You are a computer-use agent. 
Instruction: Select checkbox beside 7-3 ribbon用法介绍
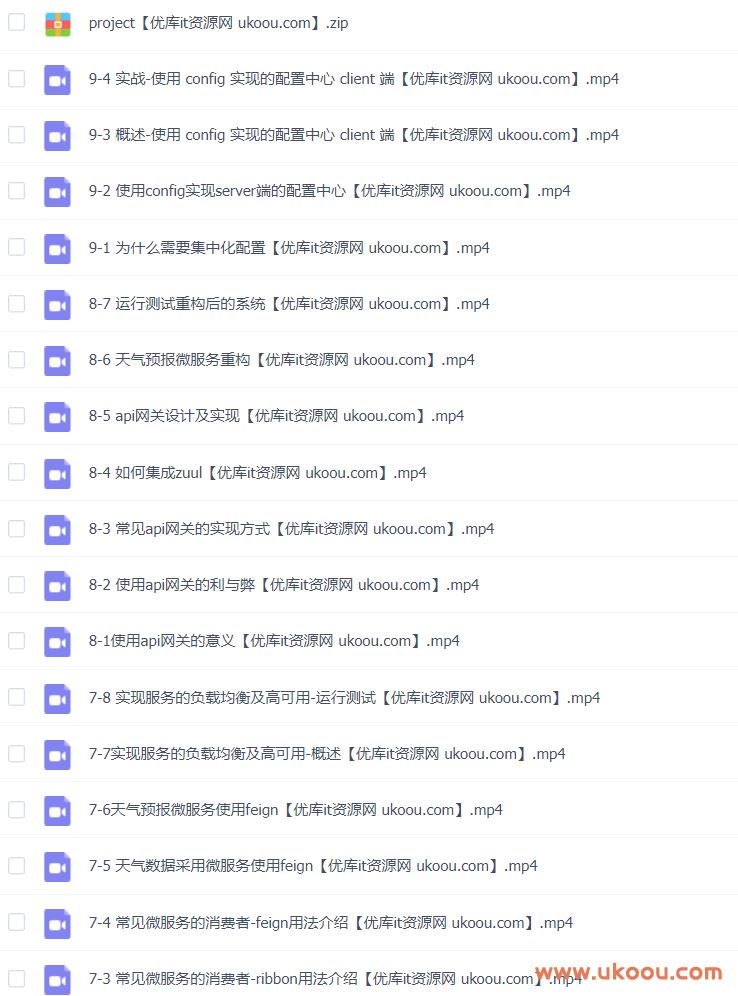[x=16, y=979]
